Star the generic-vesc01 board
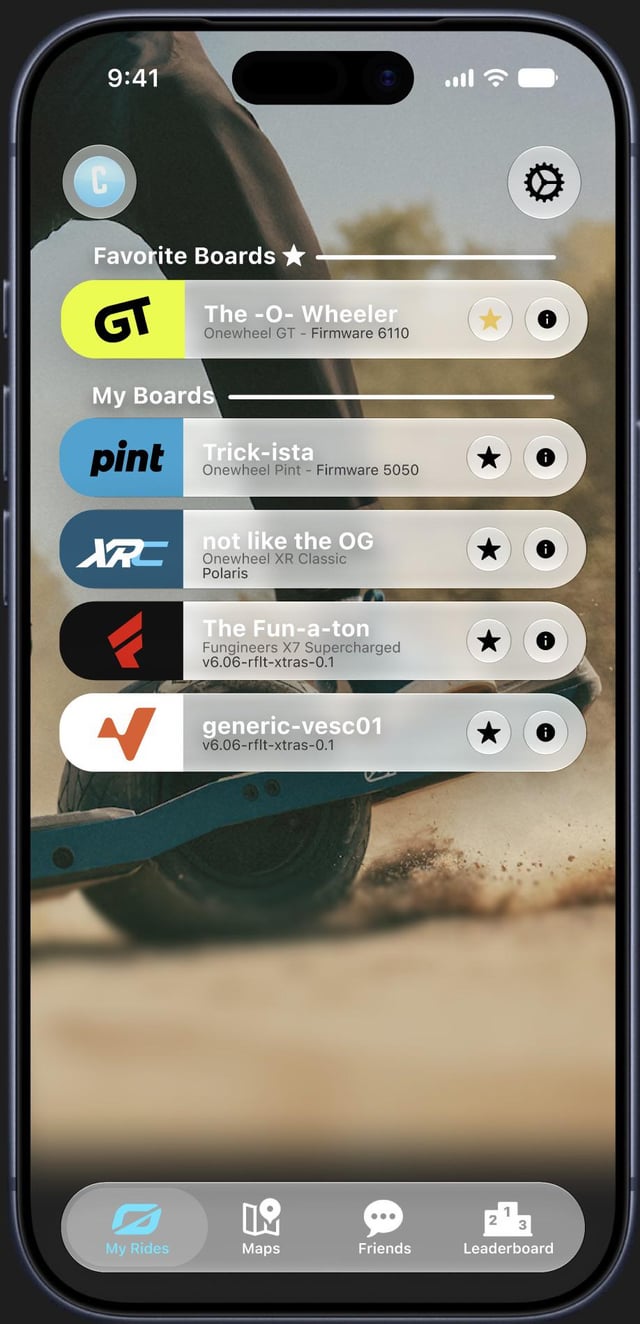640x1324 pixels. [489, 733]
